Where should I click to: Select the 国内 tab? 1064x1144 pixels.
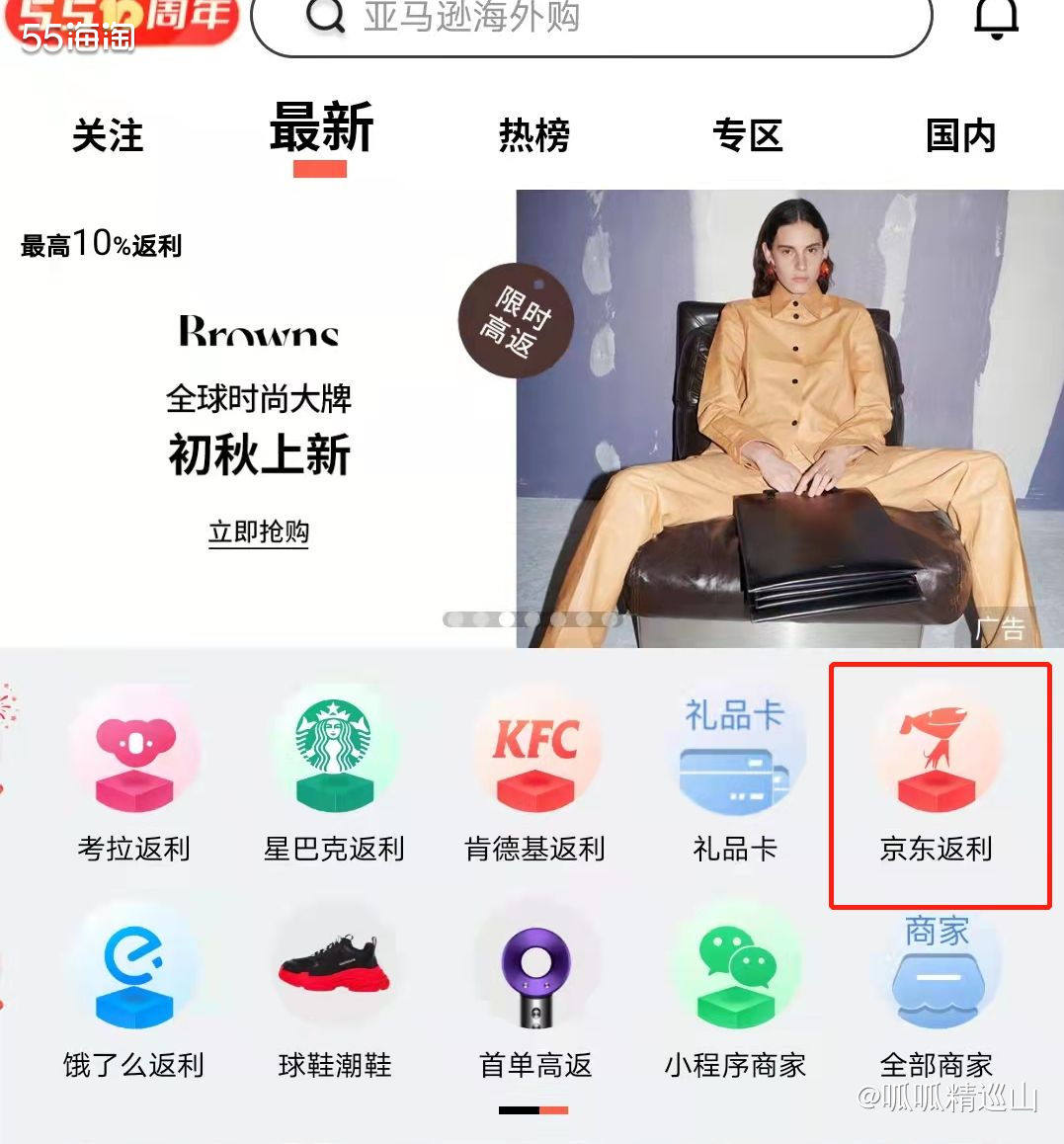(959, 136)
